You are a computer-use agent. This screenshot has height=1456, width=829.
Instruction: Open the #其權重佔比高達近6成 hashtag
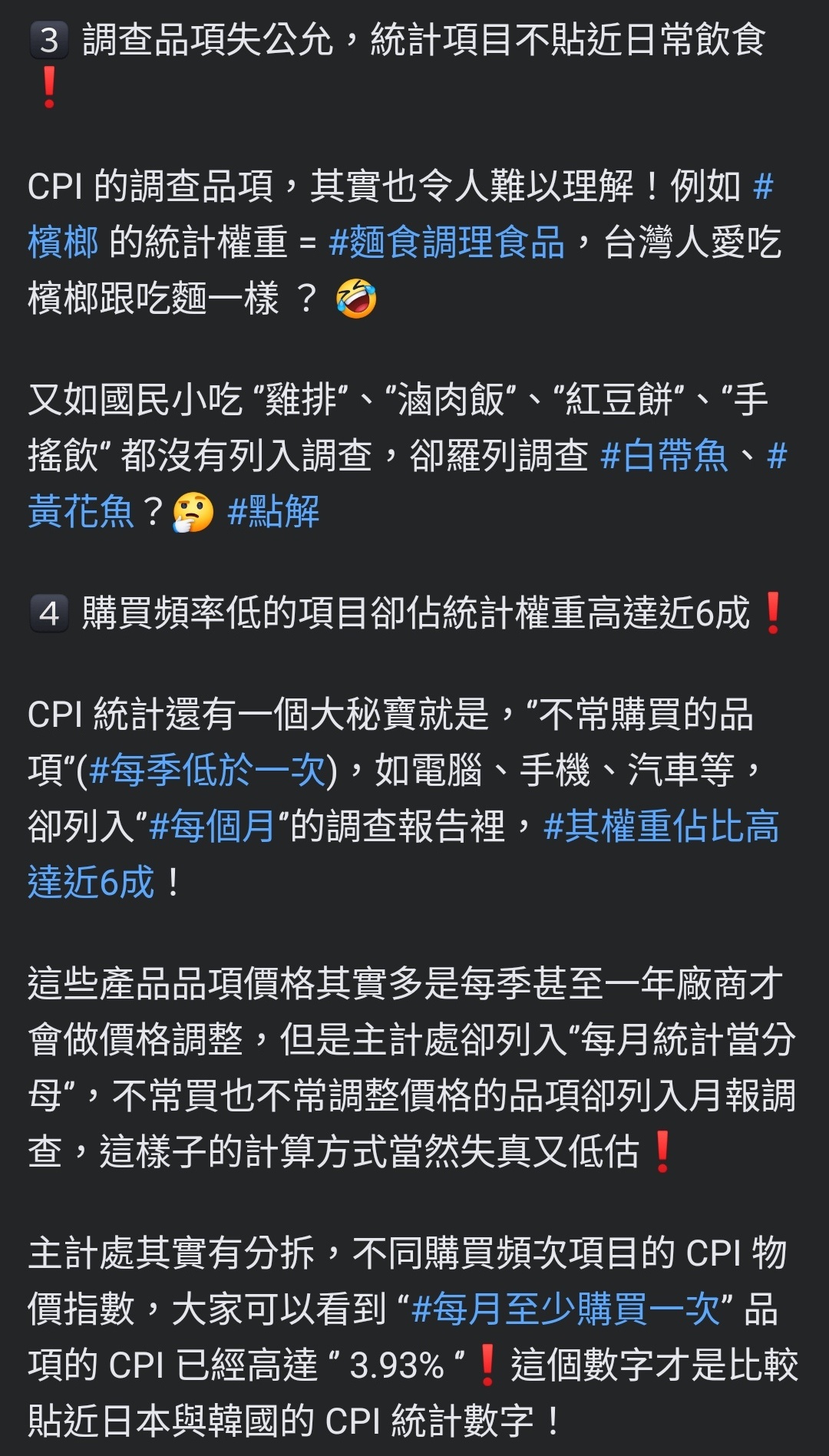pos(661,827)
